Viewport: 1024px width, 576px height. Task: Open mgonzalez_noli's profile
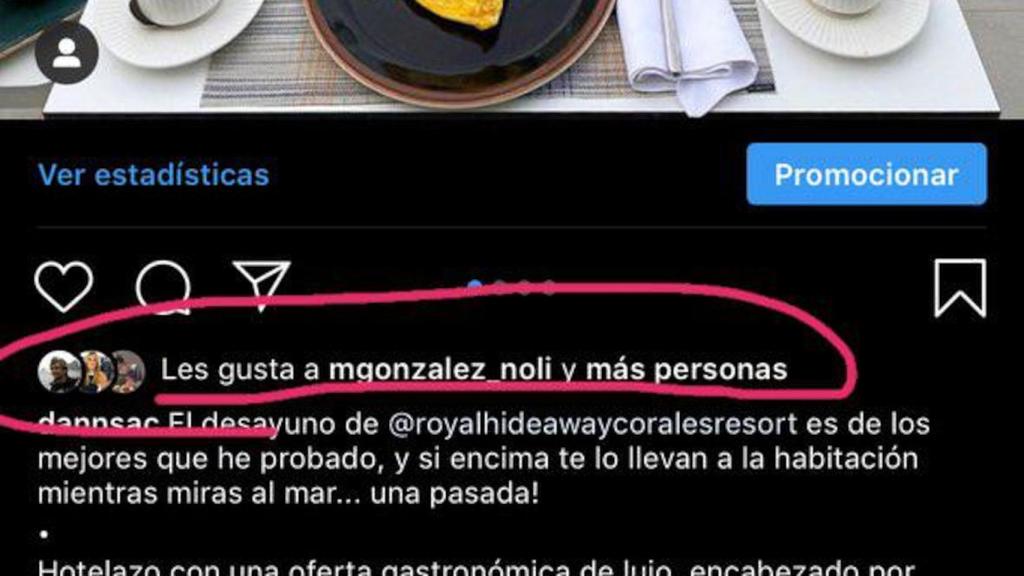pyautogui.click(x=440, y=370)
